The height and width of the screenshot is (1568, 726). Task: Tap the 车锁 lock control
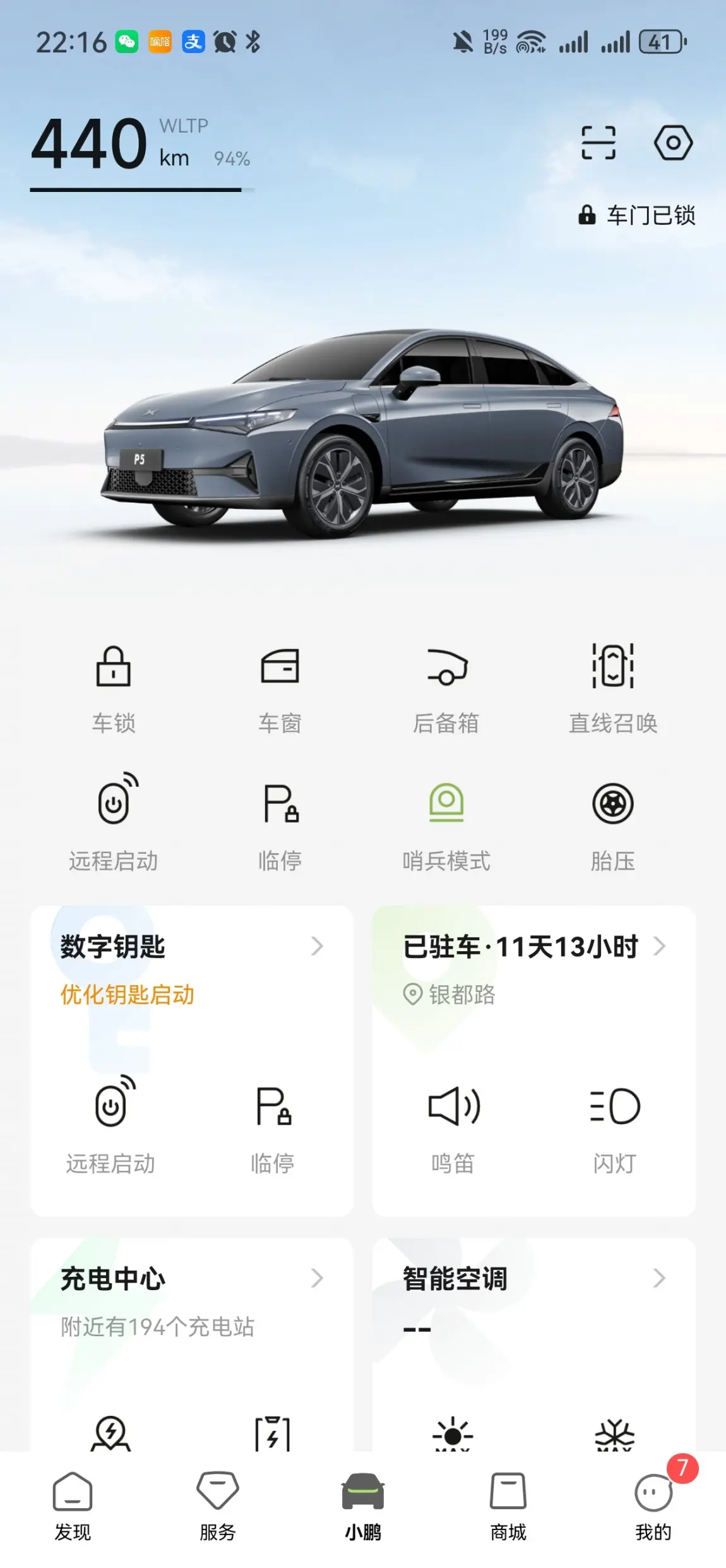(x=114, y=688)
